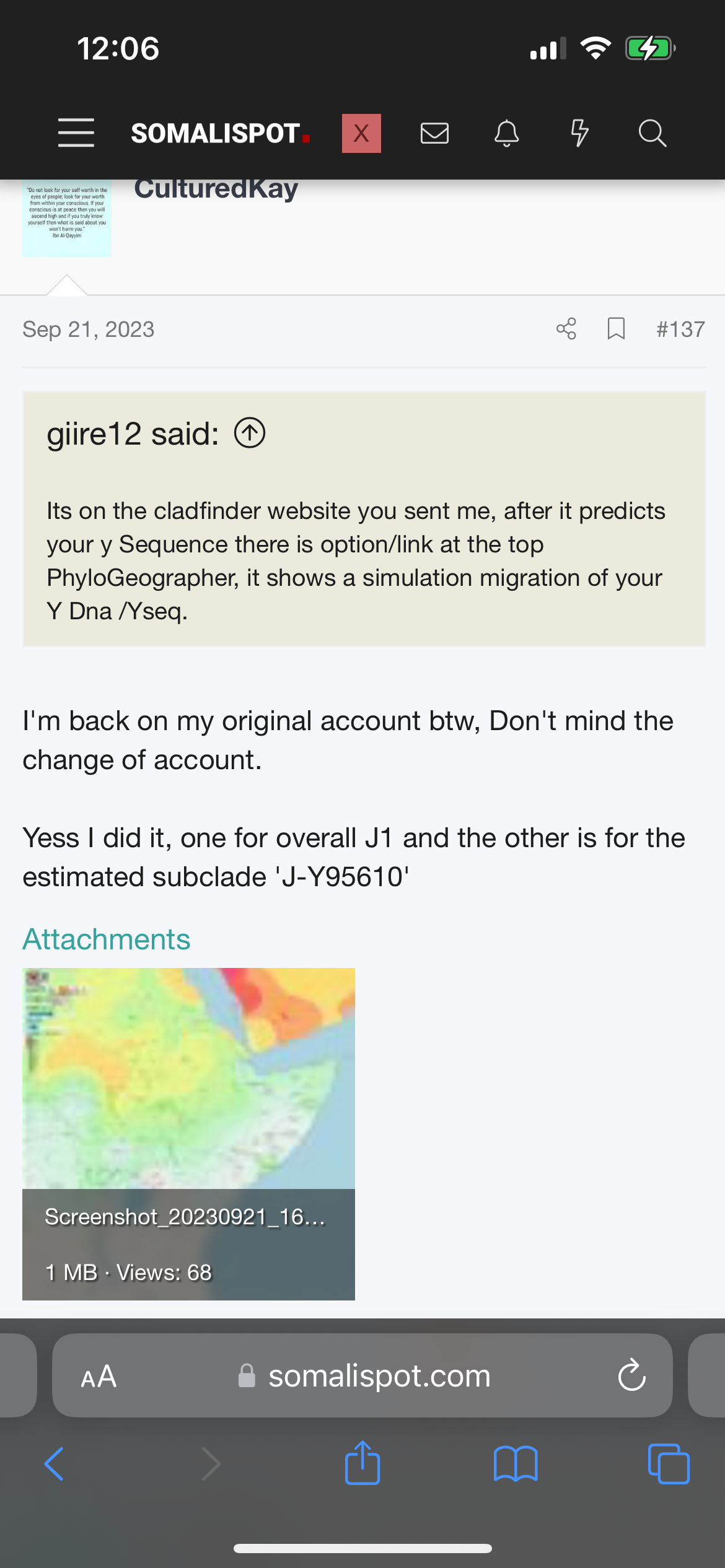This screenshot has width=725, height=1568.
Task: Open the #137 post permalink
Action: 680,329
